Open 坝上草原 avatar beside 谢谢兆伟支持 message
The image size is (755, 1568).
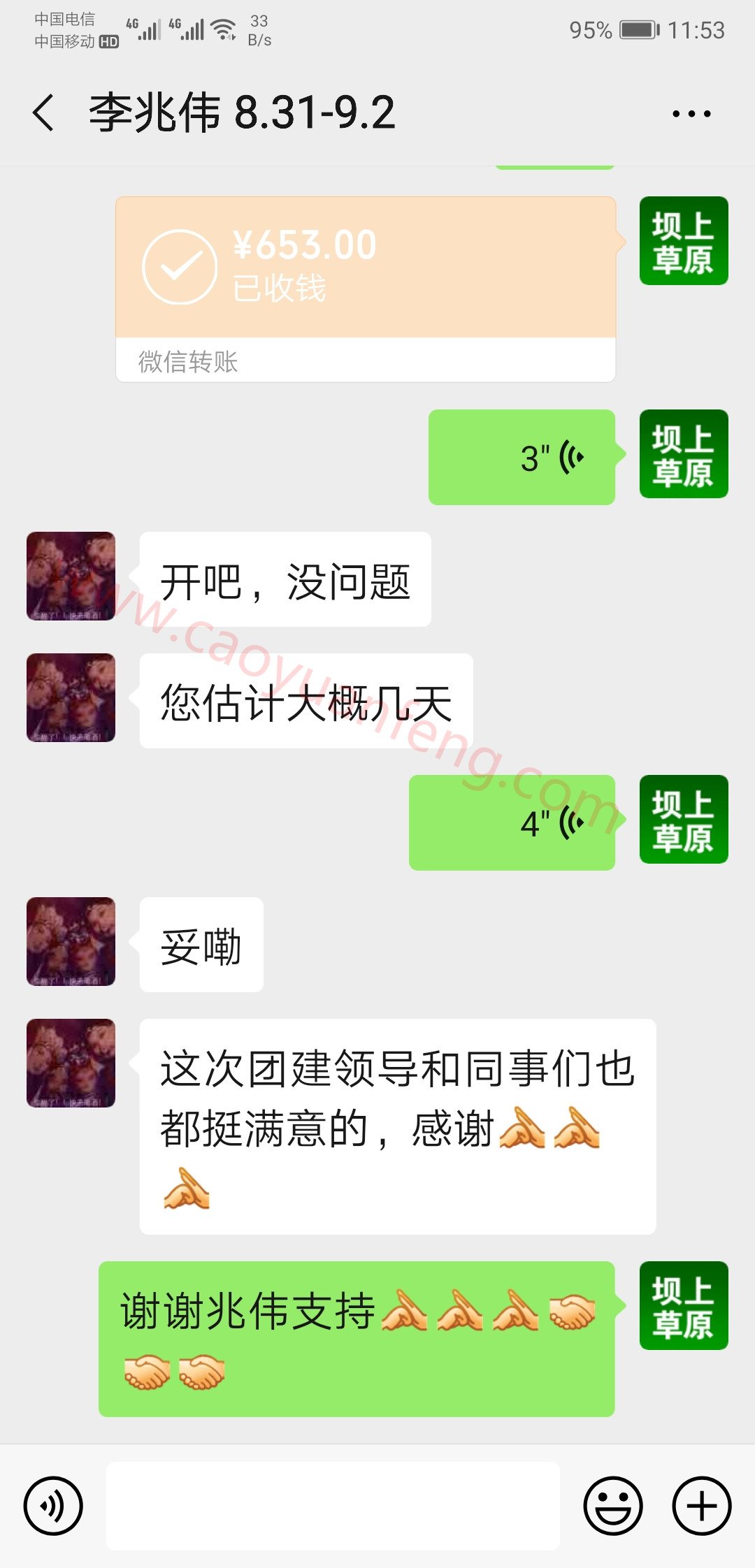click(684, 1305)
